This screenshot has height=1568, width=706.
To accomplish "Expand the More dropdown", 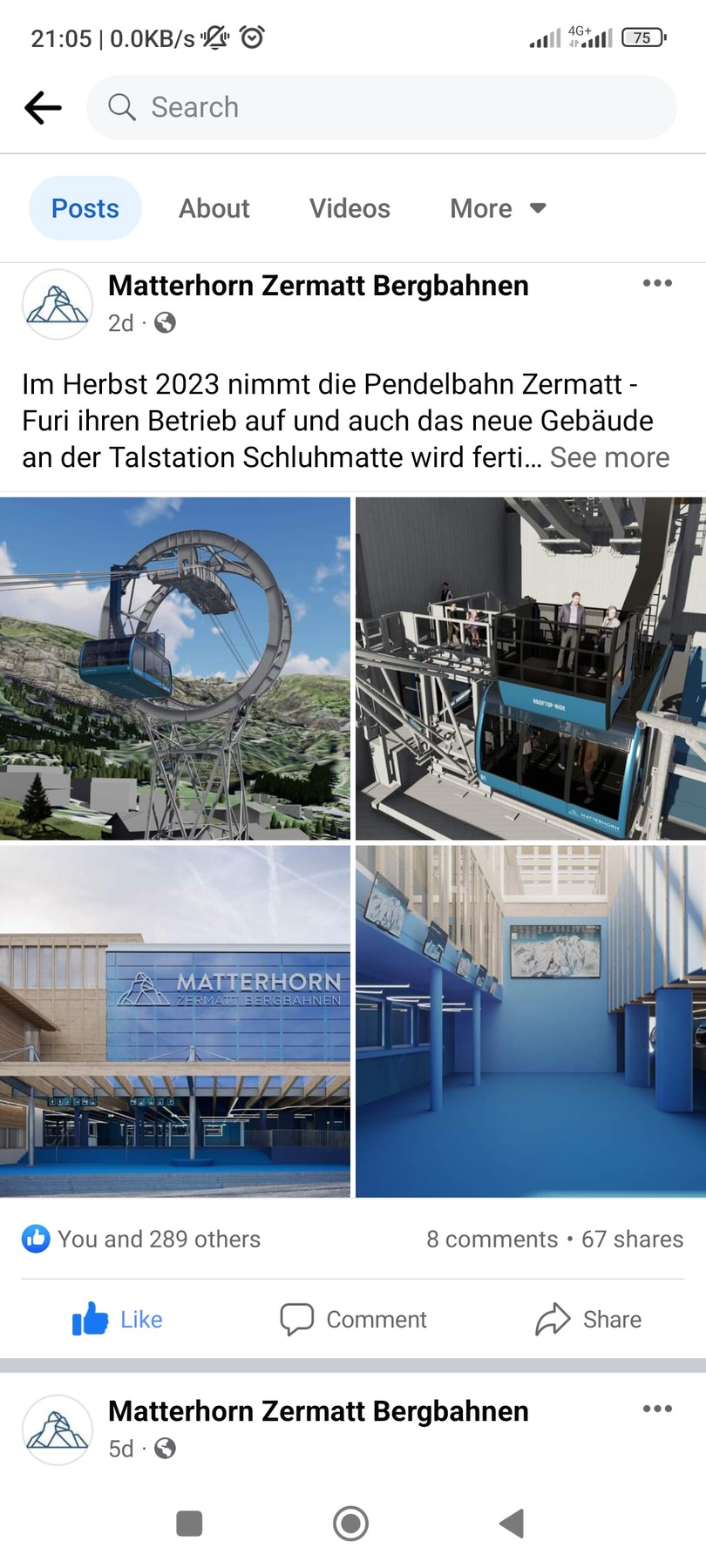I will [498, 208].
